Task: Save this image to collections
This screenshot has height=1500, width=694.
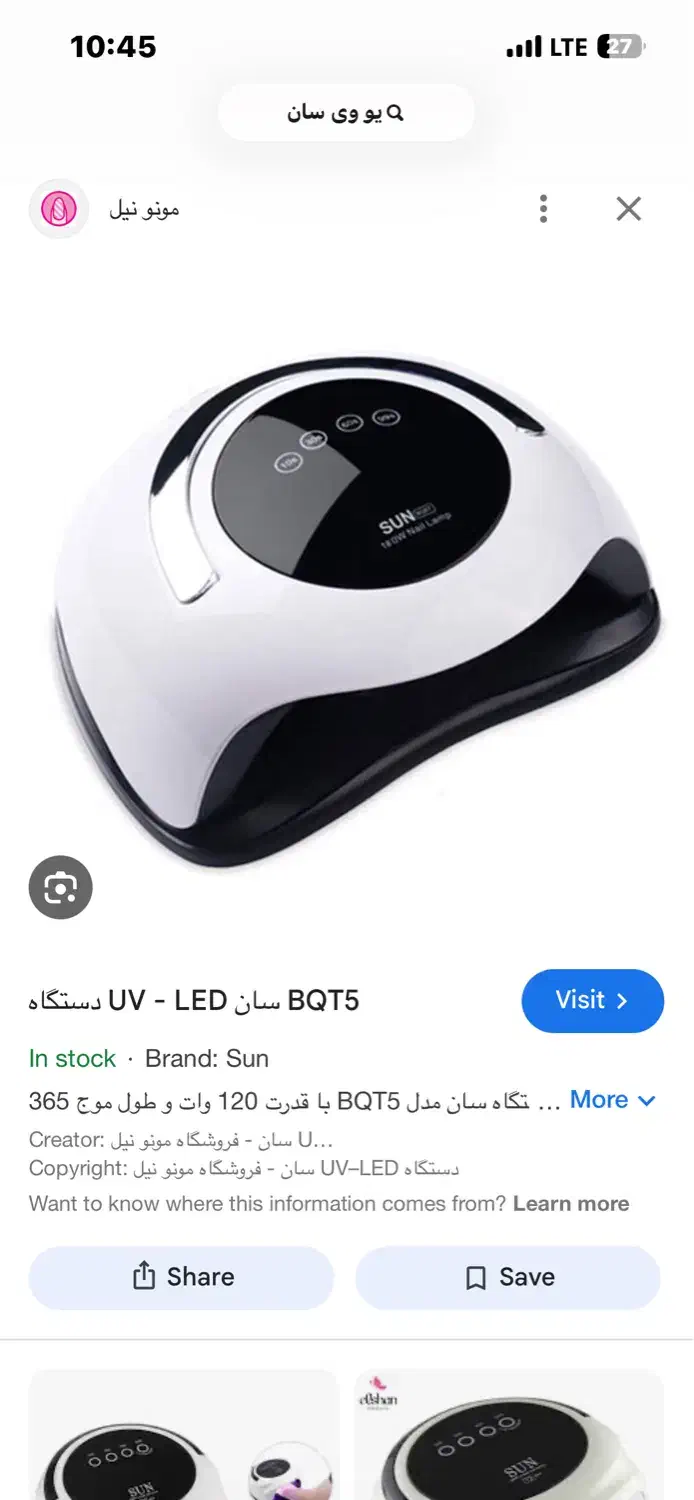Action: pos(508,1277)
